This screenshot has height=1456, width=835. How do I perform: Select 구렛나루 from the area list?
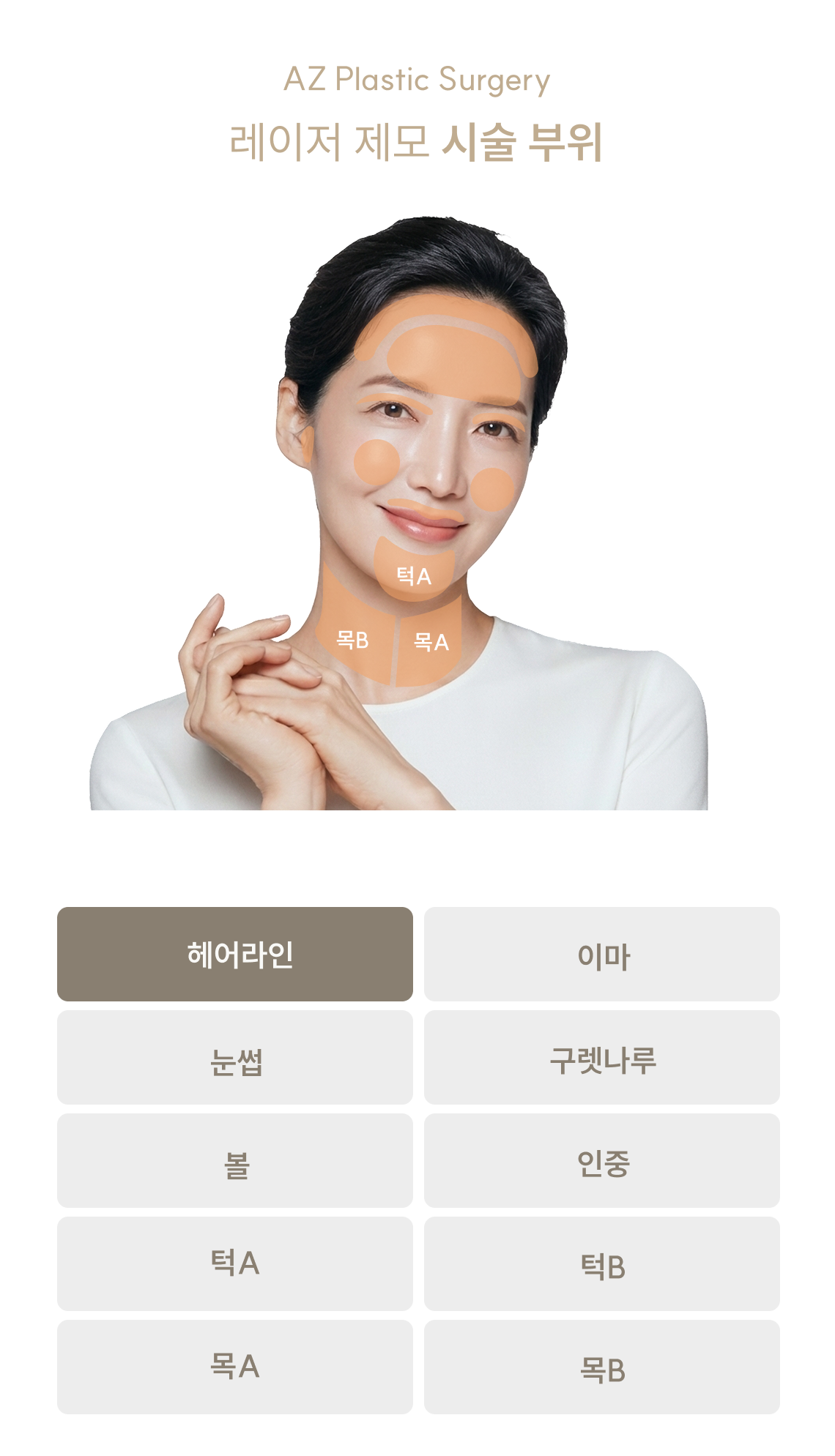pos(601,1057)
